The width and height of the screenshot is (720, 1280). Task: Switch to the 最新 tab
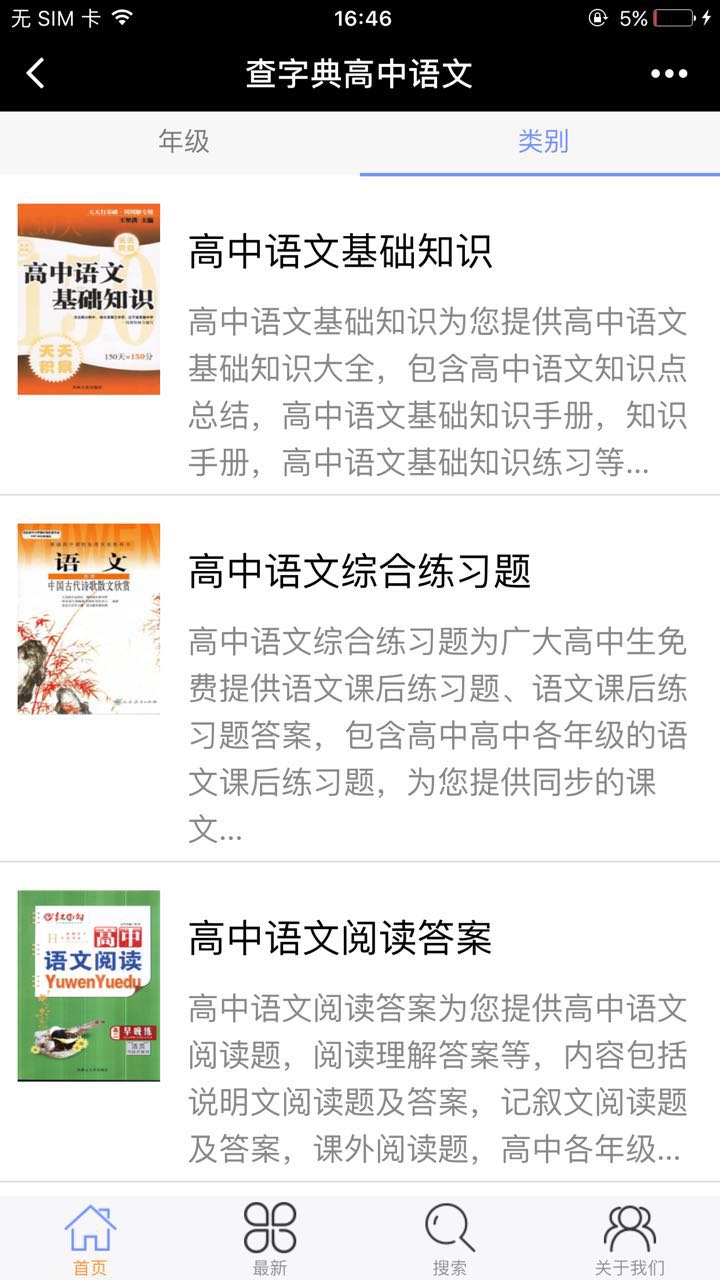tap(270, 1240)
